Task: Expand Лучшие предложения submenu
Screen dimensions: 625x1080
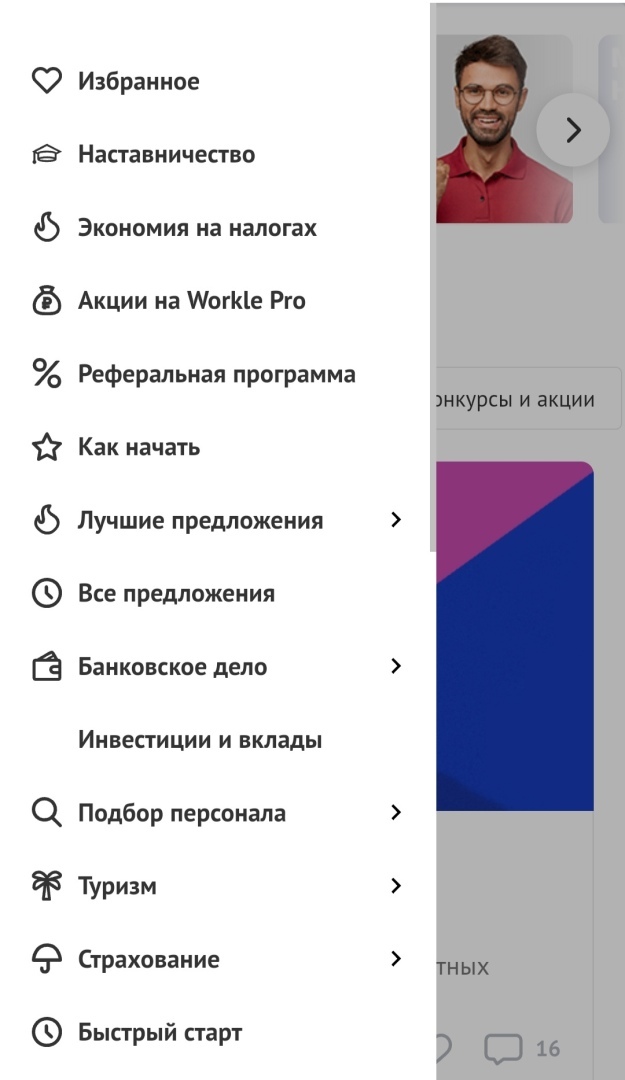Action: [x=396, y=520]
